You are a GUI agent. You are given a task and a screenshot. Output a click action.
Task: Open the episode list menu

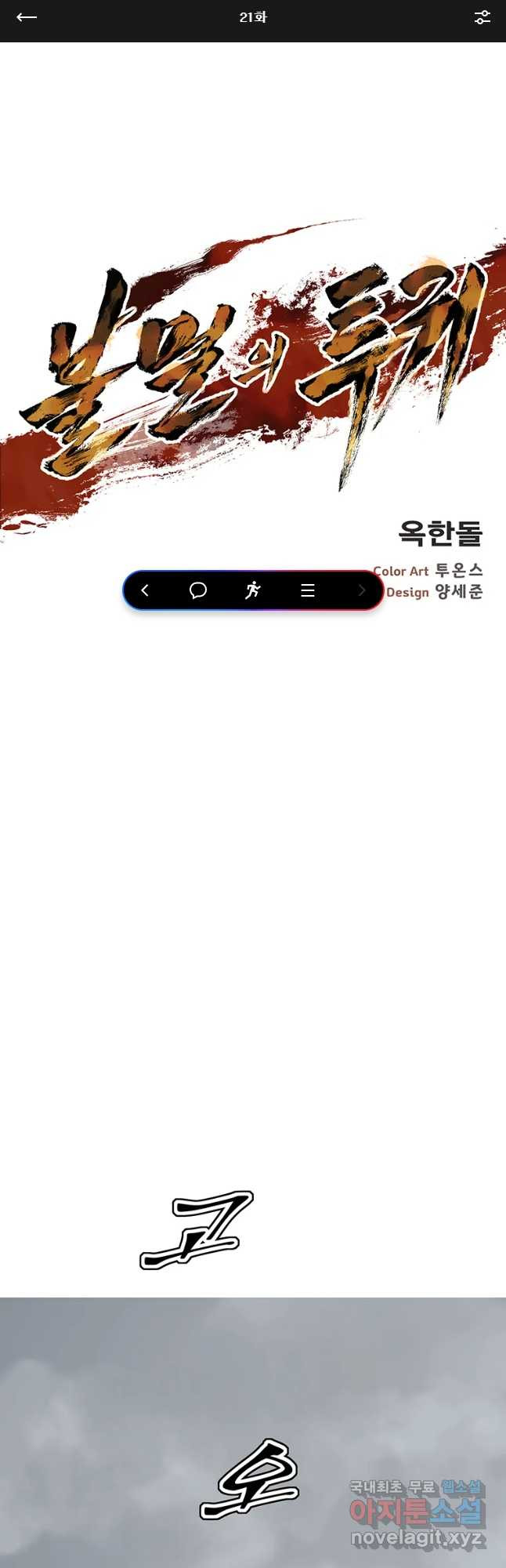click(308, 590)
